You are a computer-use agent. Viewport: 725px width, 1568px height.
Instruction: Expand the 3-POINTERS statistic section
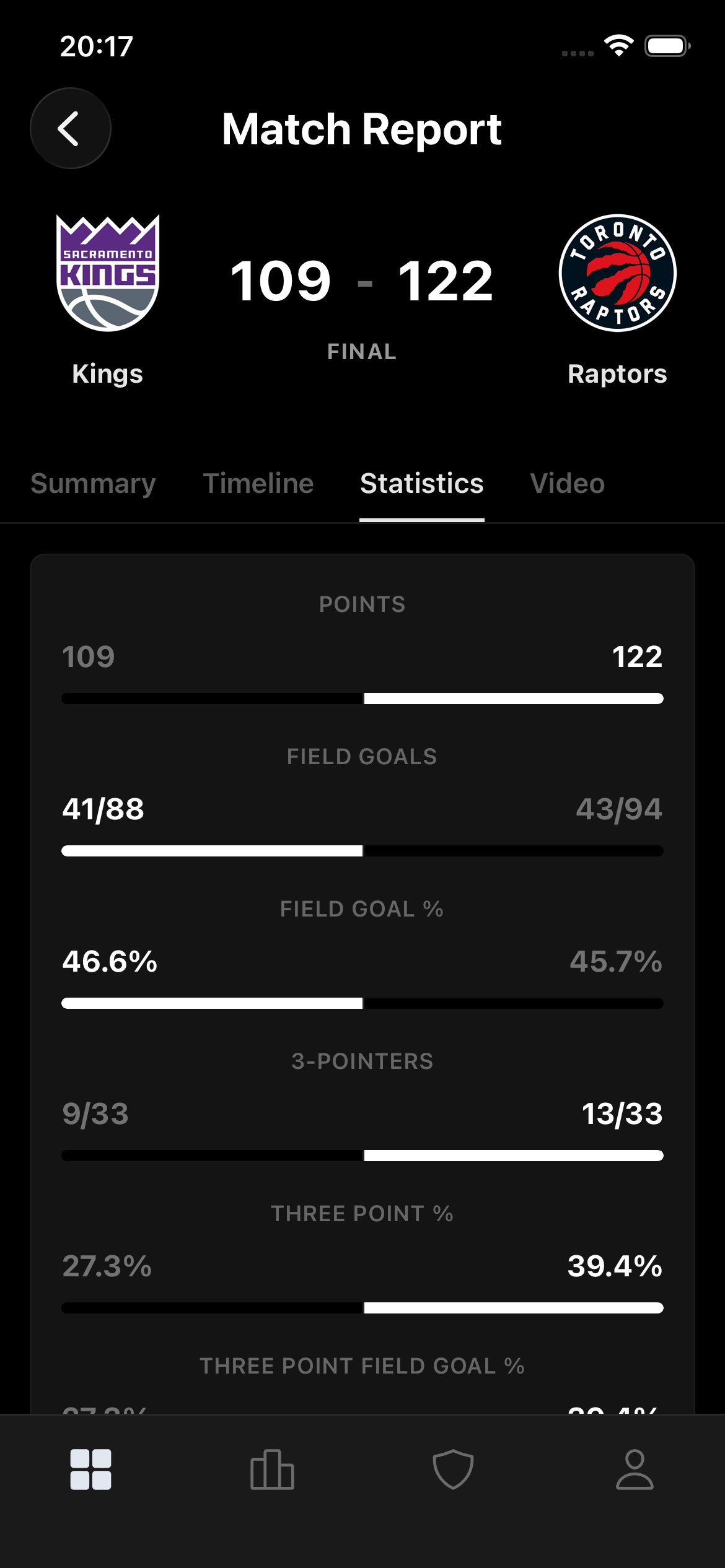(361, 1061)
